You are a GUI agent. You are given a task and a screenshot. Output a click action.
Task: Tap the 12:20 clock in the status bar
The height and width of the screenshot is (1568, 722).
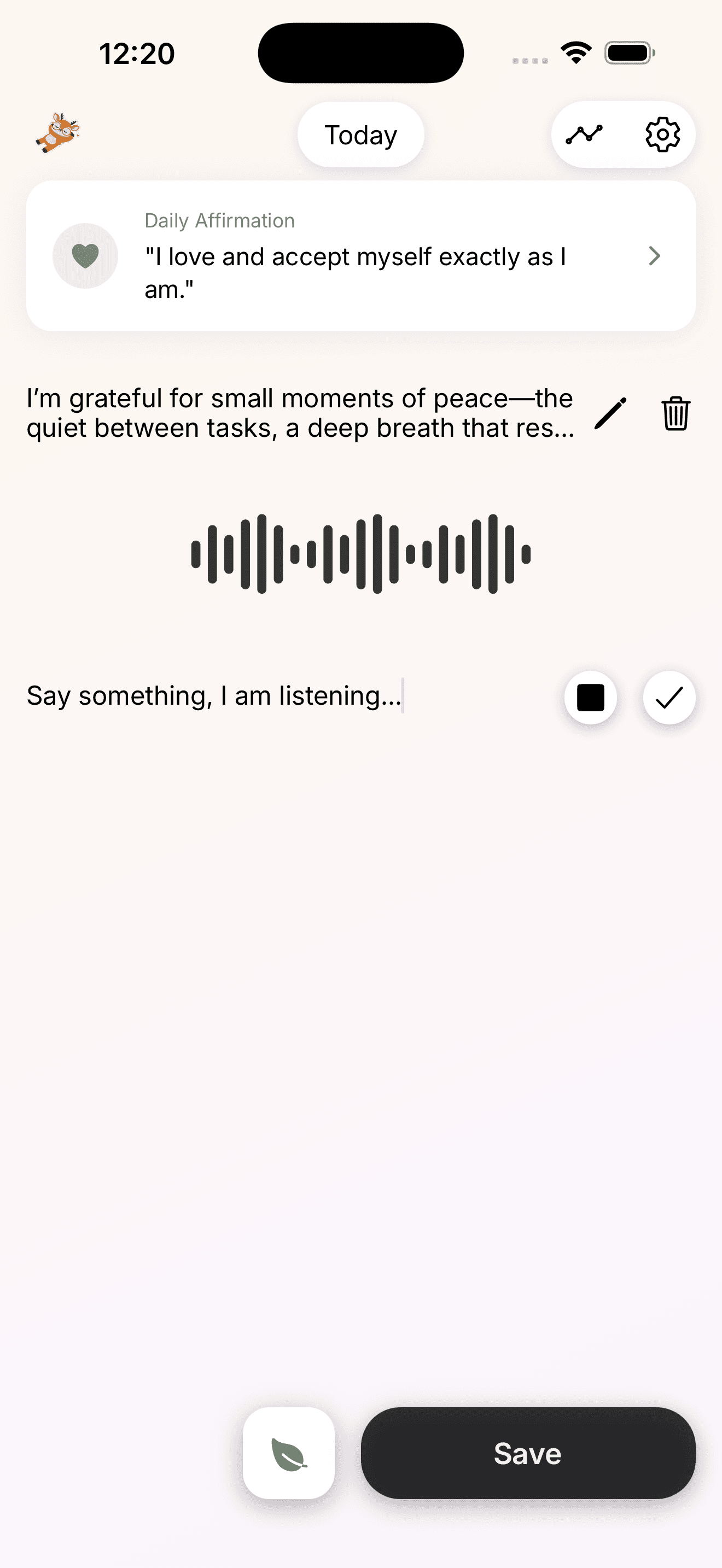[137, 53]
